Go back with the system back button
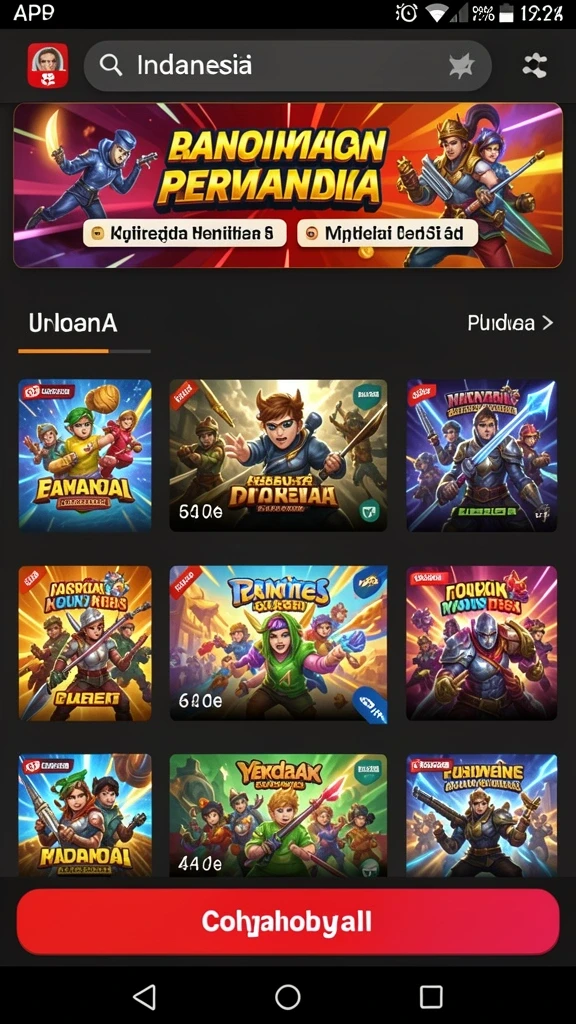The height and width of the screenshot is (1024, 576). point(144,997)
